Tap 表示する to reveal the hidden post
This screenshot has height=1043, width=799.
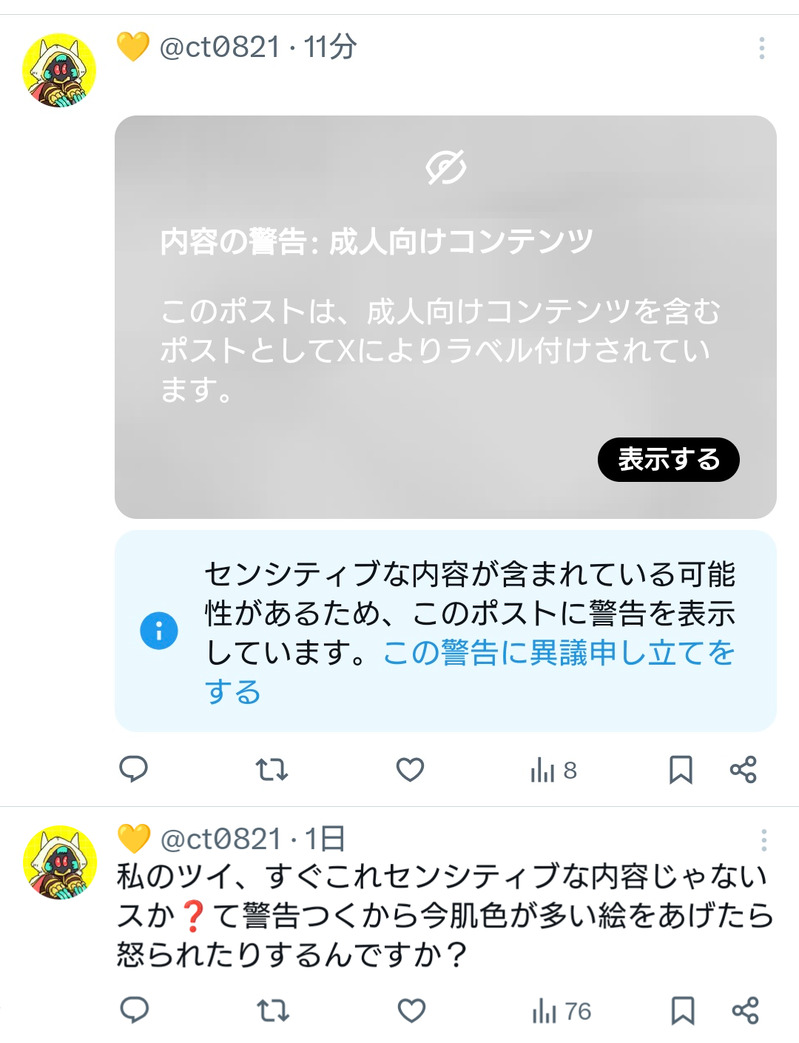pos(668,459)
